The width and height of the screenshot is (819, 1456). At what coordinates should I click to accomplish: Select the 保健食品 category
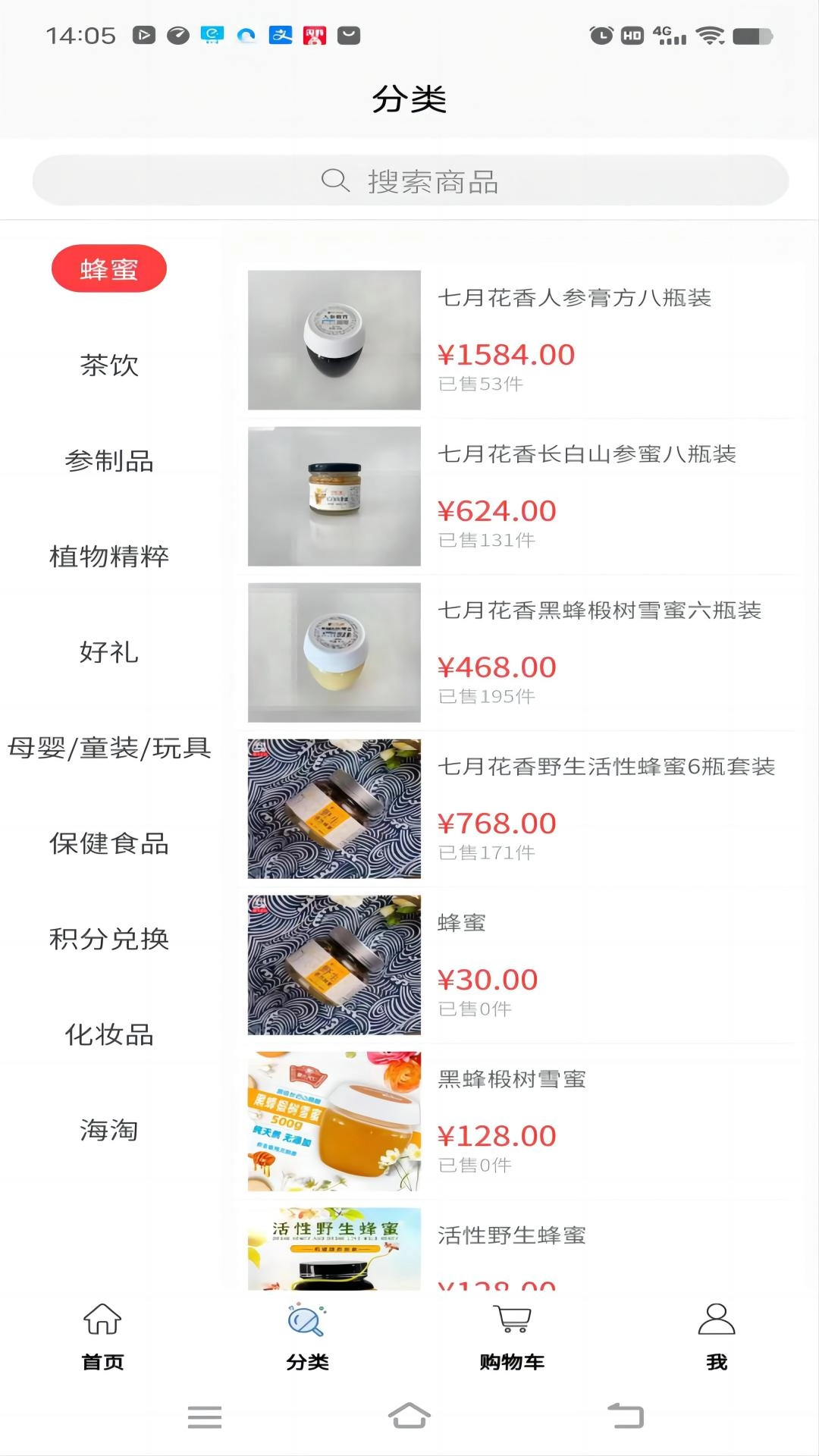(x=108, y=844)
